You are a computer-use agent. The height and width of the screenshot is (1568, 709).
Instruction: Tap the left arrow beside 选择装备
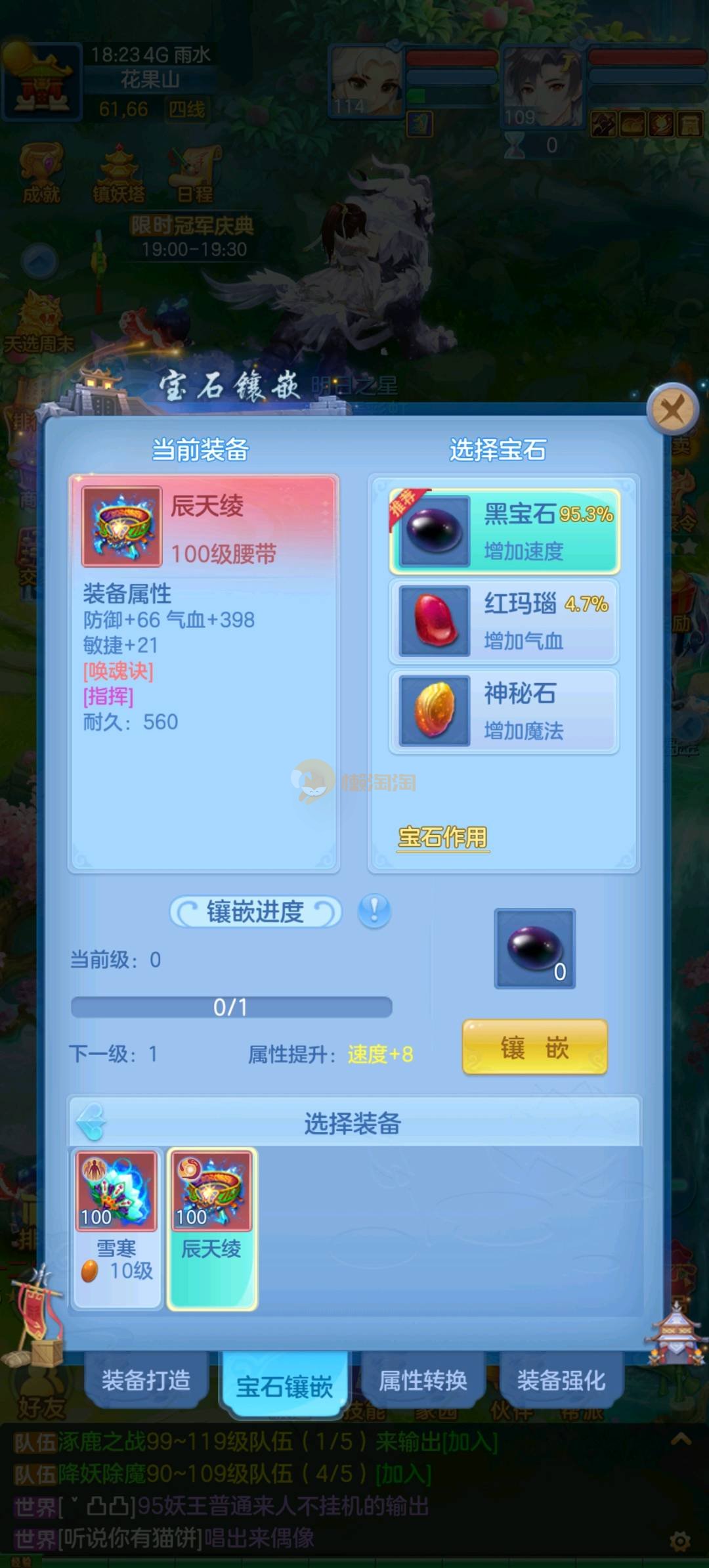tap(91, 1123)
